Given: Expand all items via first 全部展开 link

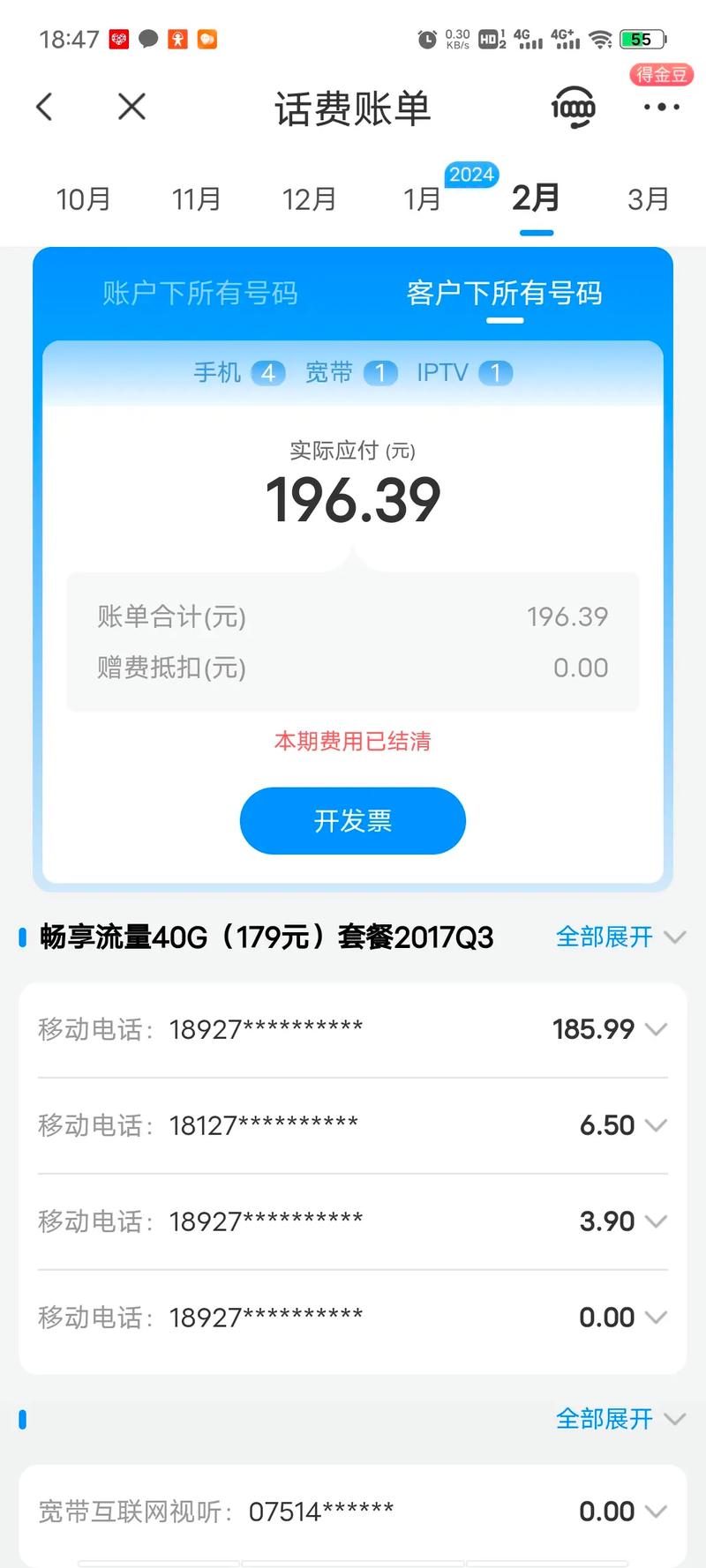Looking at the screenshot, I should [603, 937].
